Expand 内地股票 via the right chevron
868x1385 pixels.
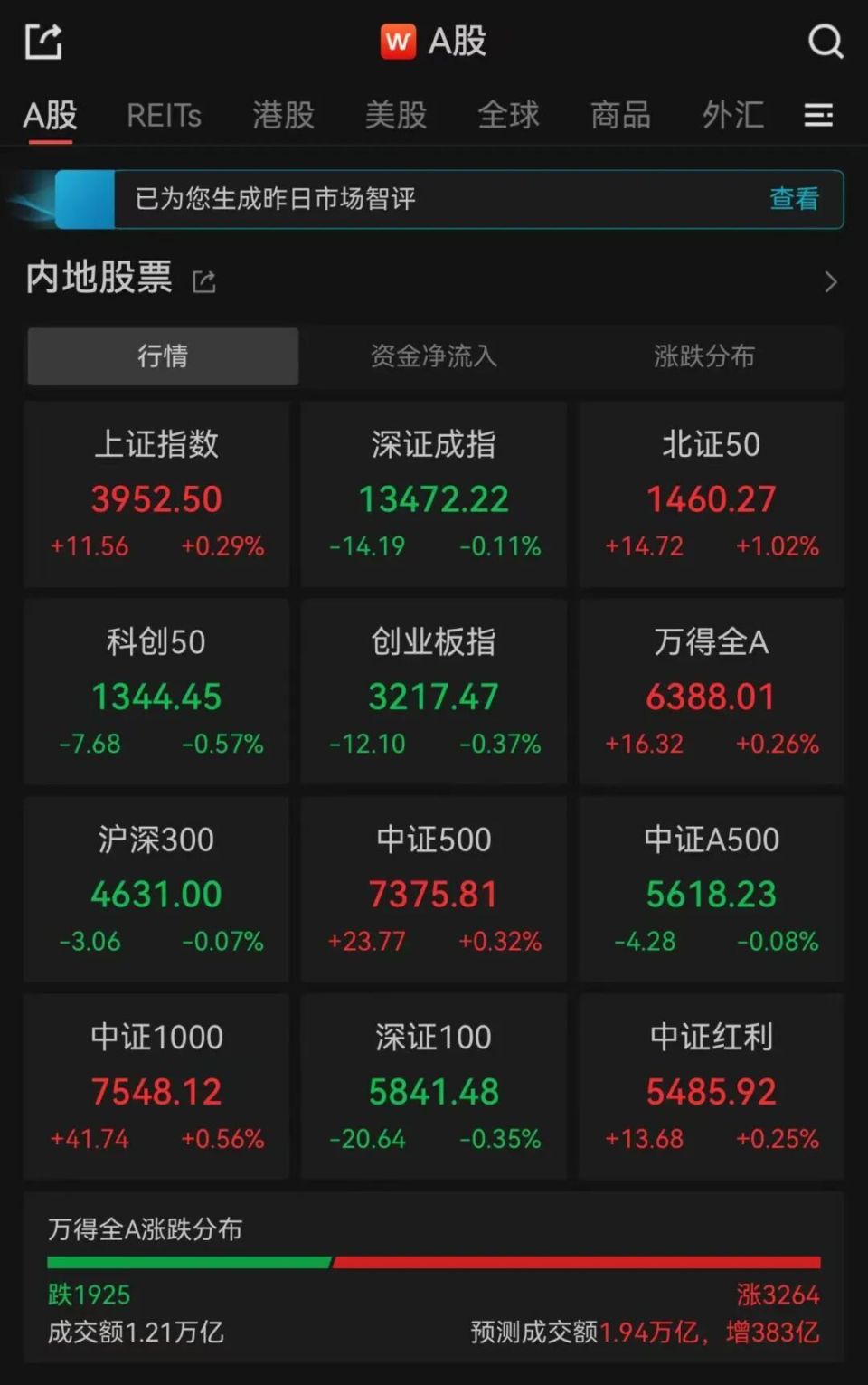pos(830,281)
